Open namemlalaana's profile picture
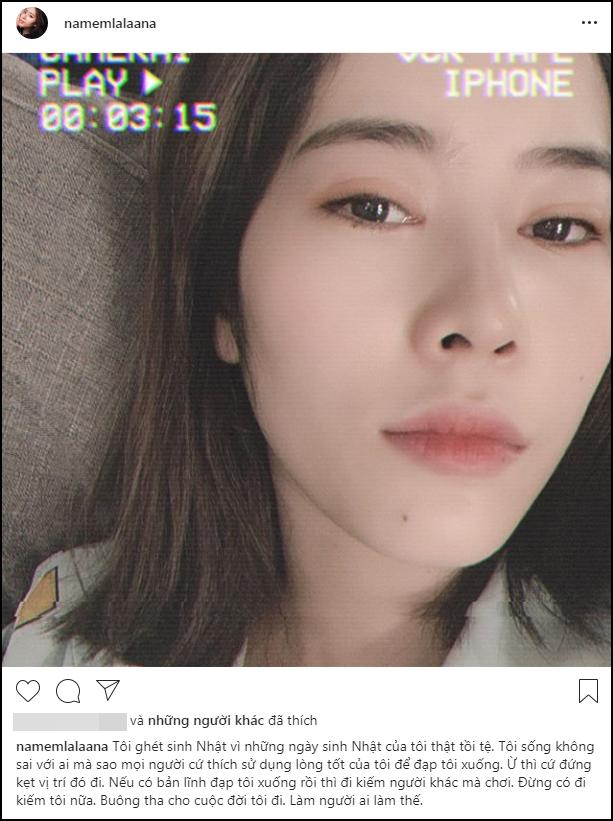613x821 pixels. click(x=32, y=23)
